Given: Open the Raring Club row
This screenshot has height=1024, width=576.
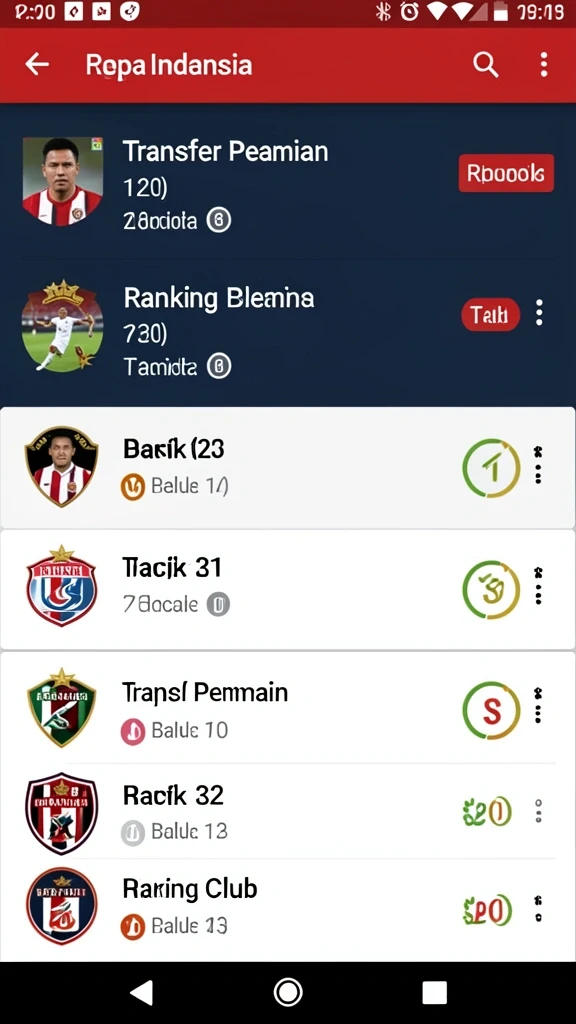Looking at the screenshot, I should (287, 908).
